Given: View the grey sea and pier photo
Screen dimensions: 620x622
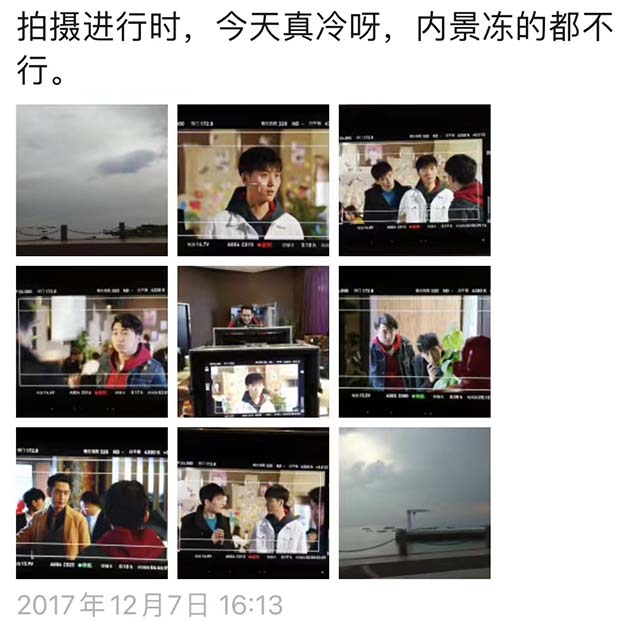Looking at the screenshot, I should point(414,502).
